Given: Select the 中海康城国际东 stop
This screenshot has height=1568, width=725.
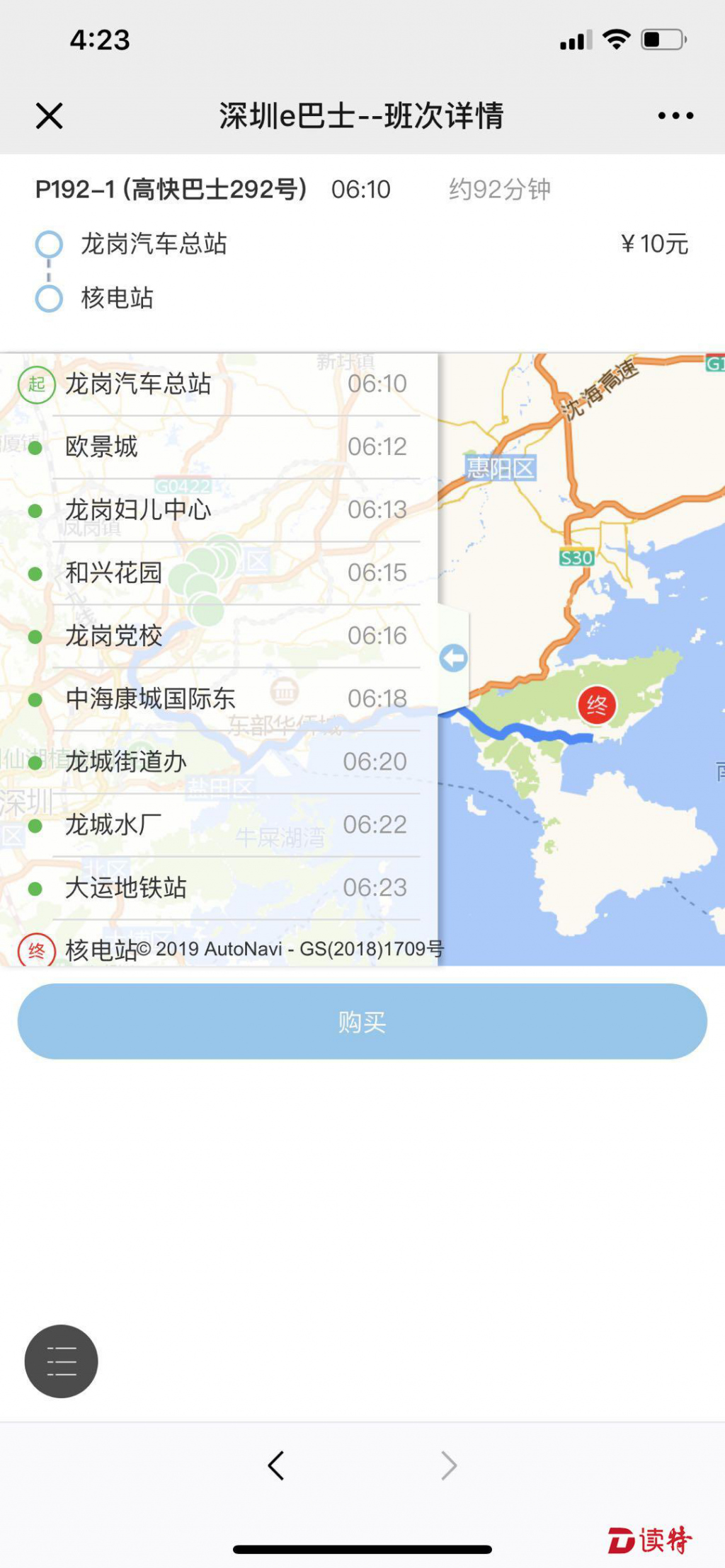Looking at the screenshot, I should point(219,699).
